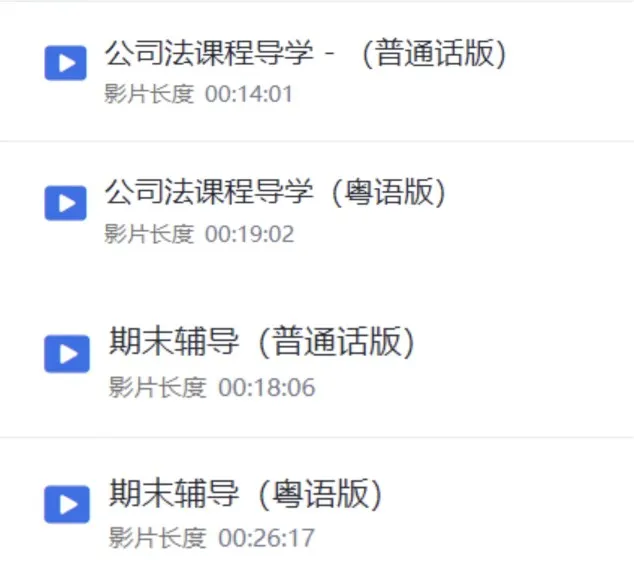634x580 pixels.
Task: Play the 公司法课程导学 (粤语版) video
Action: tap(66, 203)
